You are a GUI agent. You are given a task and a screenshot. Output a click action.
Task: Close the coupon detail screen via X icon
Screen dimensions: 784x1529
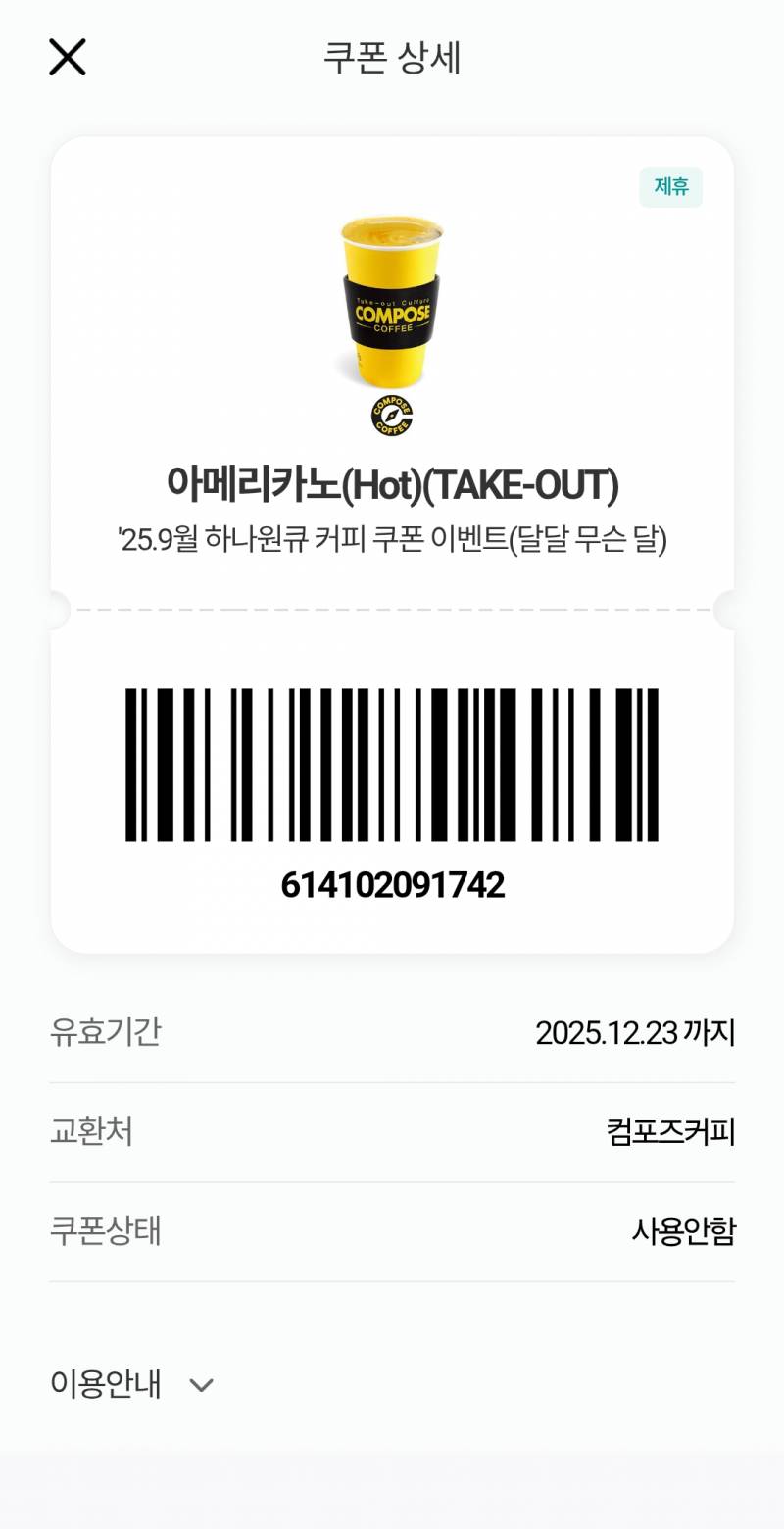67,56
